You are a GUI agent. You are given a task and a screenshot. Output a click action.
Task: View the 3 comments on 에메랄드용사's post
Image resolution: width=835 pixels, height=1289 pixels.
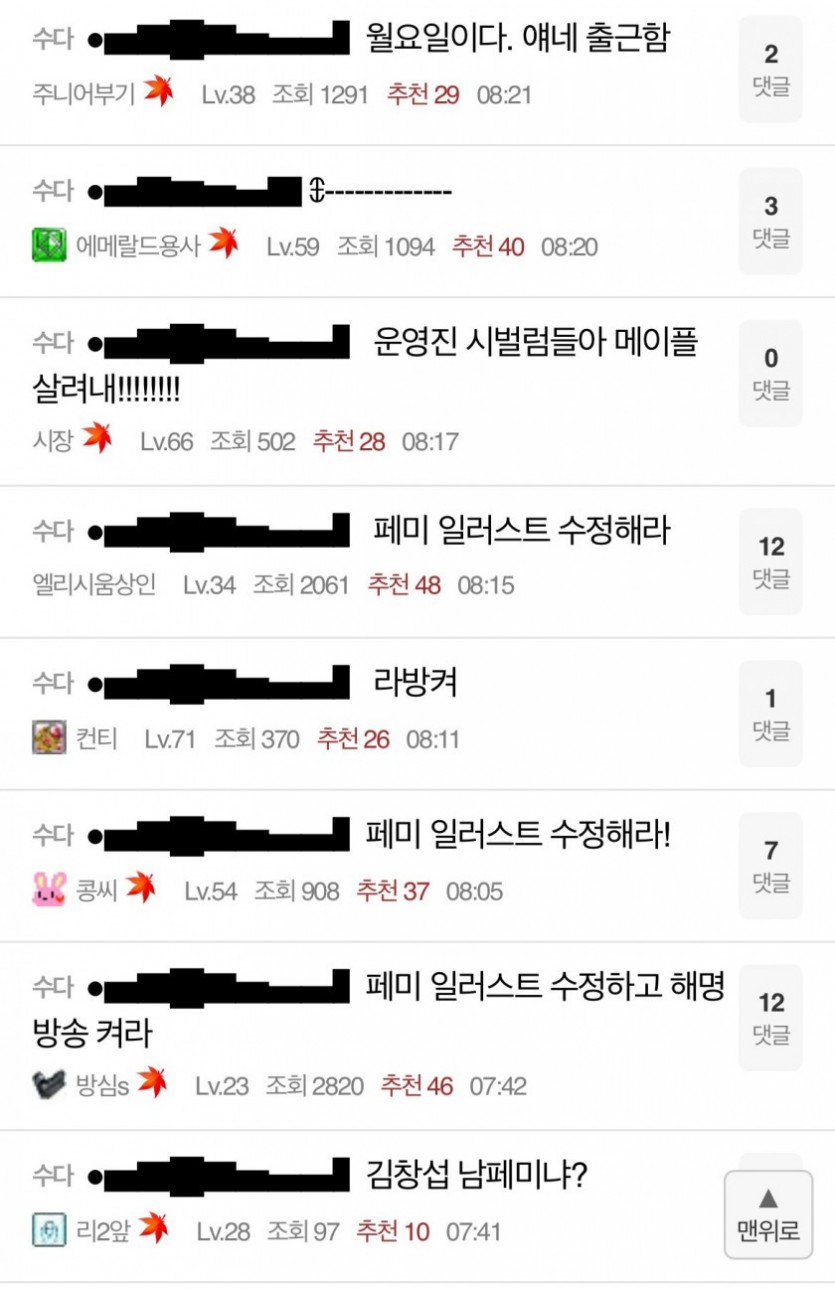[770, 221]
